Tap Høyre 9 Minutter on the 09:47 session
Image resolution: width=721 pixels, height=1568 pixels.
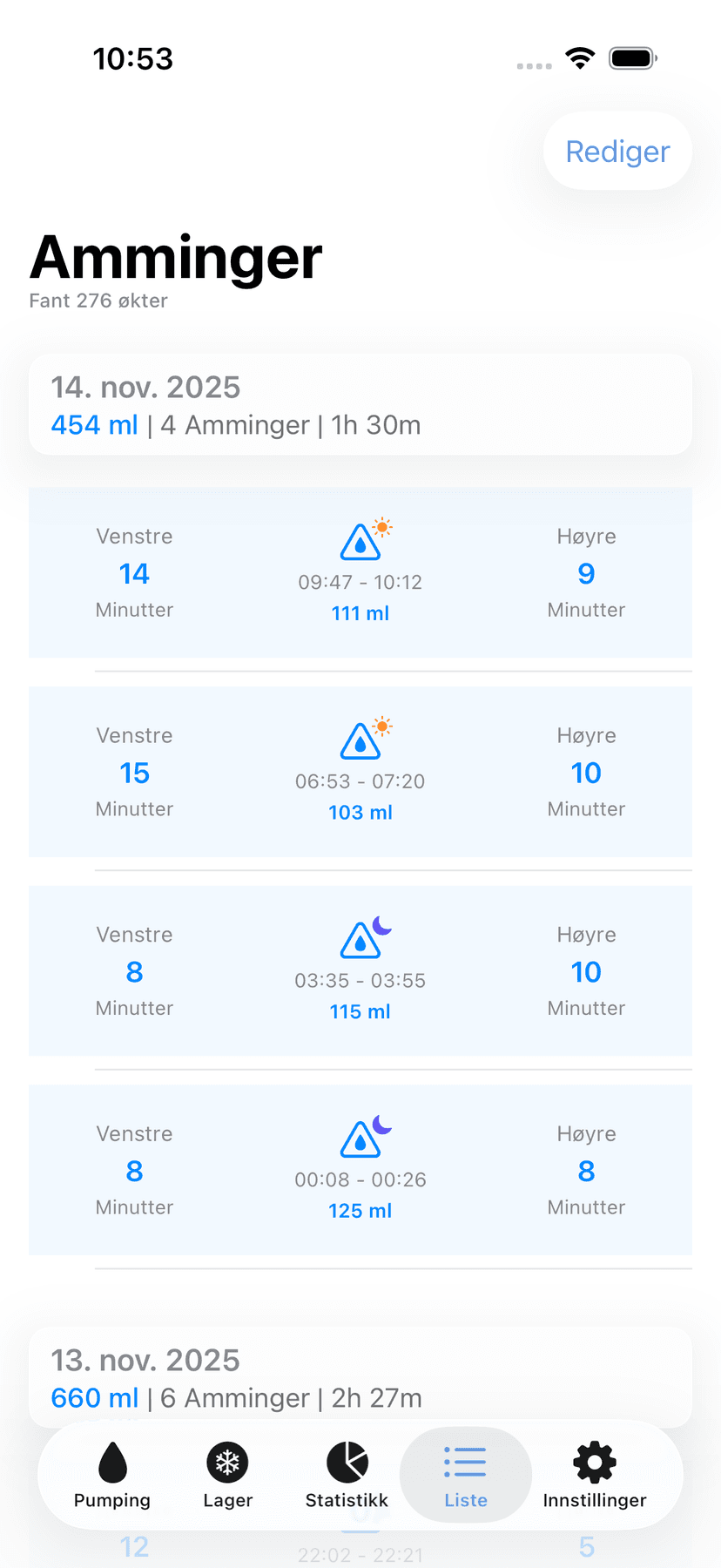[586, 573]
